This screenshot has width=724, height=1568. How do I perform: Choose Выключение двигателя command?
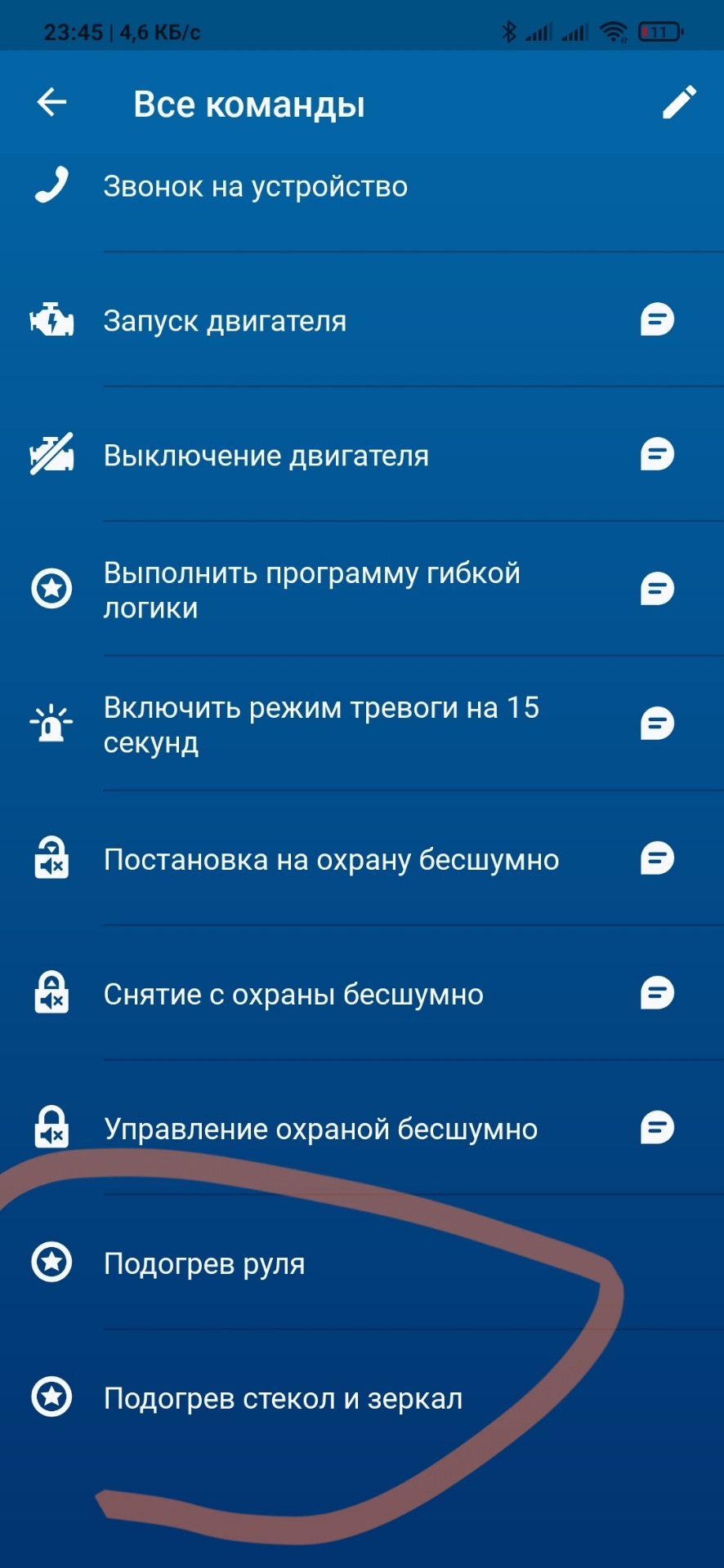(x=266, y=456)
